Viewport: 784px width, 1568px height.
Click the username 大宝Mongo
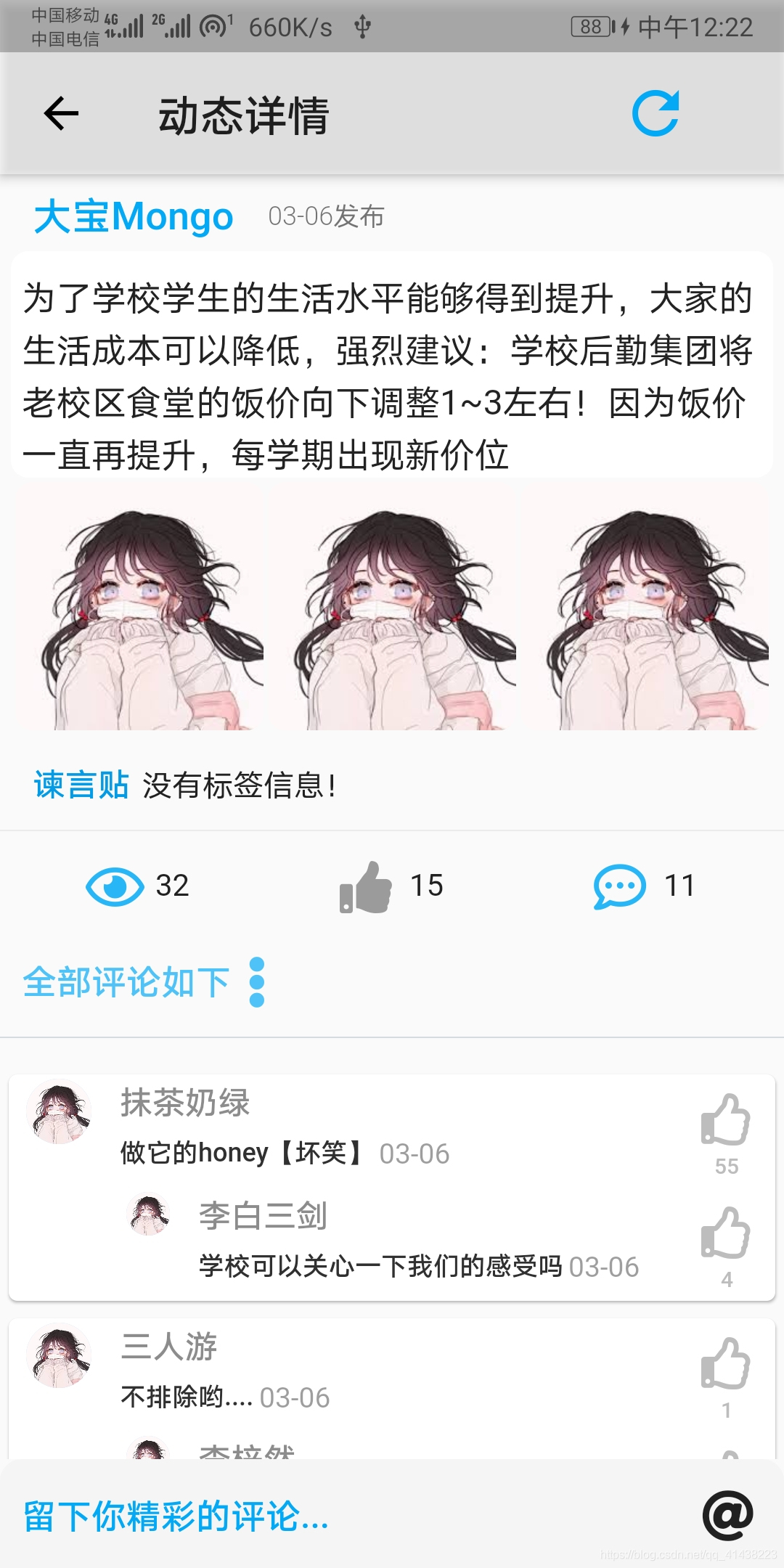[133, 218]
